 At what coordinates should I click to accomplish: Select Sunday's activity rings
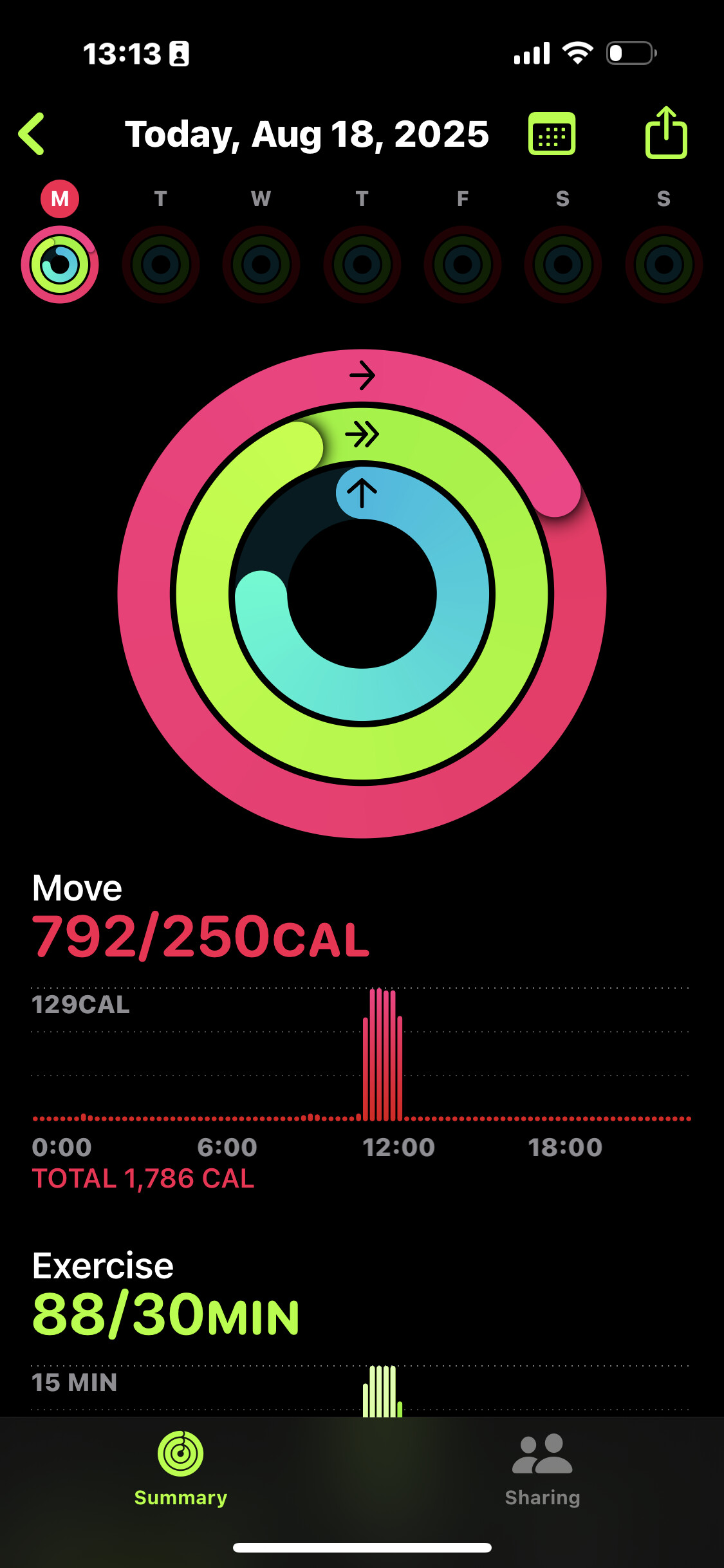click(664, 264)
